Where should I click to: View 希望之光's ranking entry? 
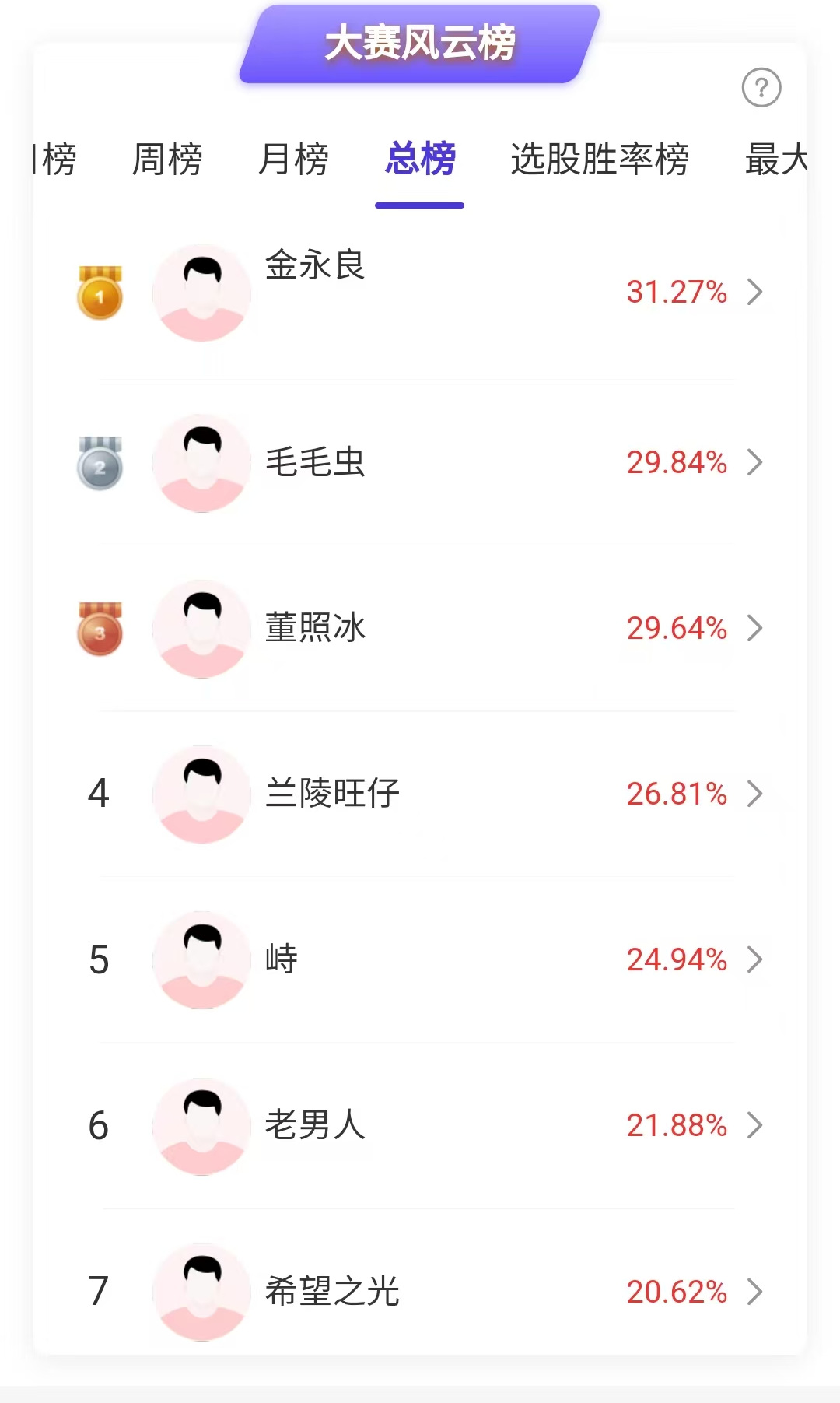(420, 1291)
